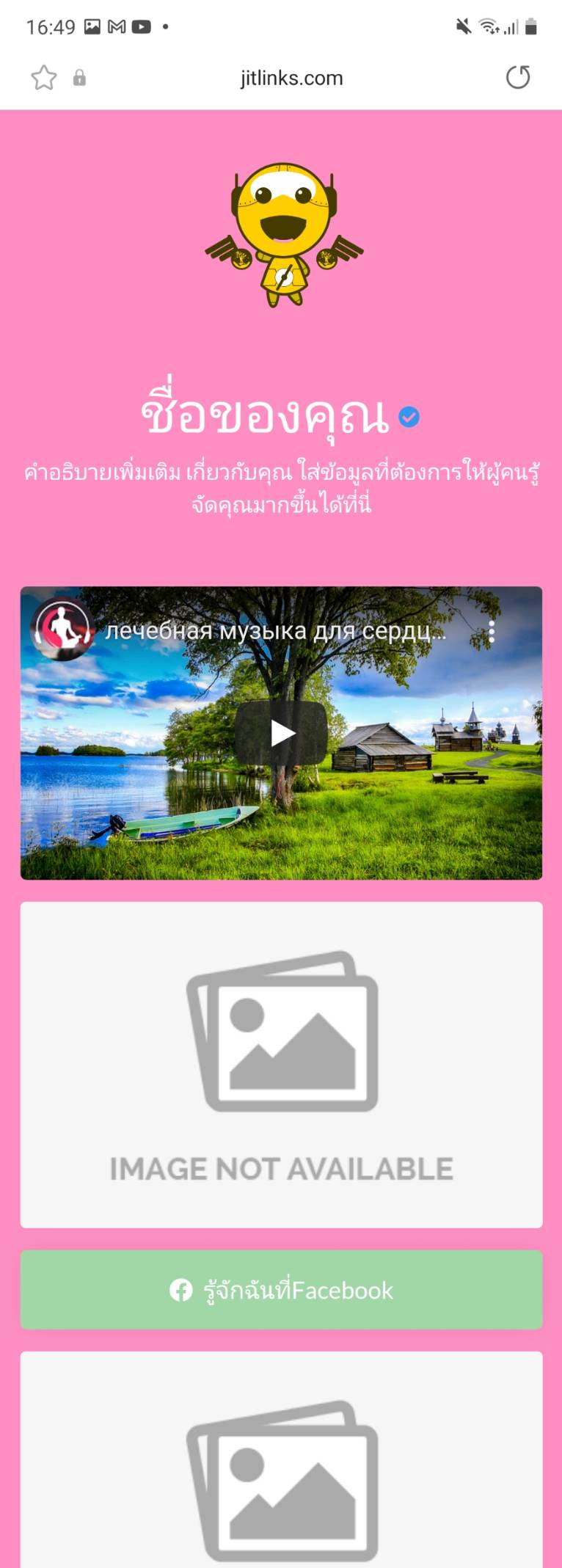This screenshot has height=1568, width=562.
Task: Open the รู้จักฉันที่Facebook button
Action: coord(281,1290)
